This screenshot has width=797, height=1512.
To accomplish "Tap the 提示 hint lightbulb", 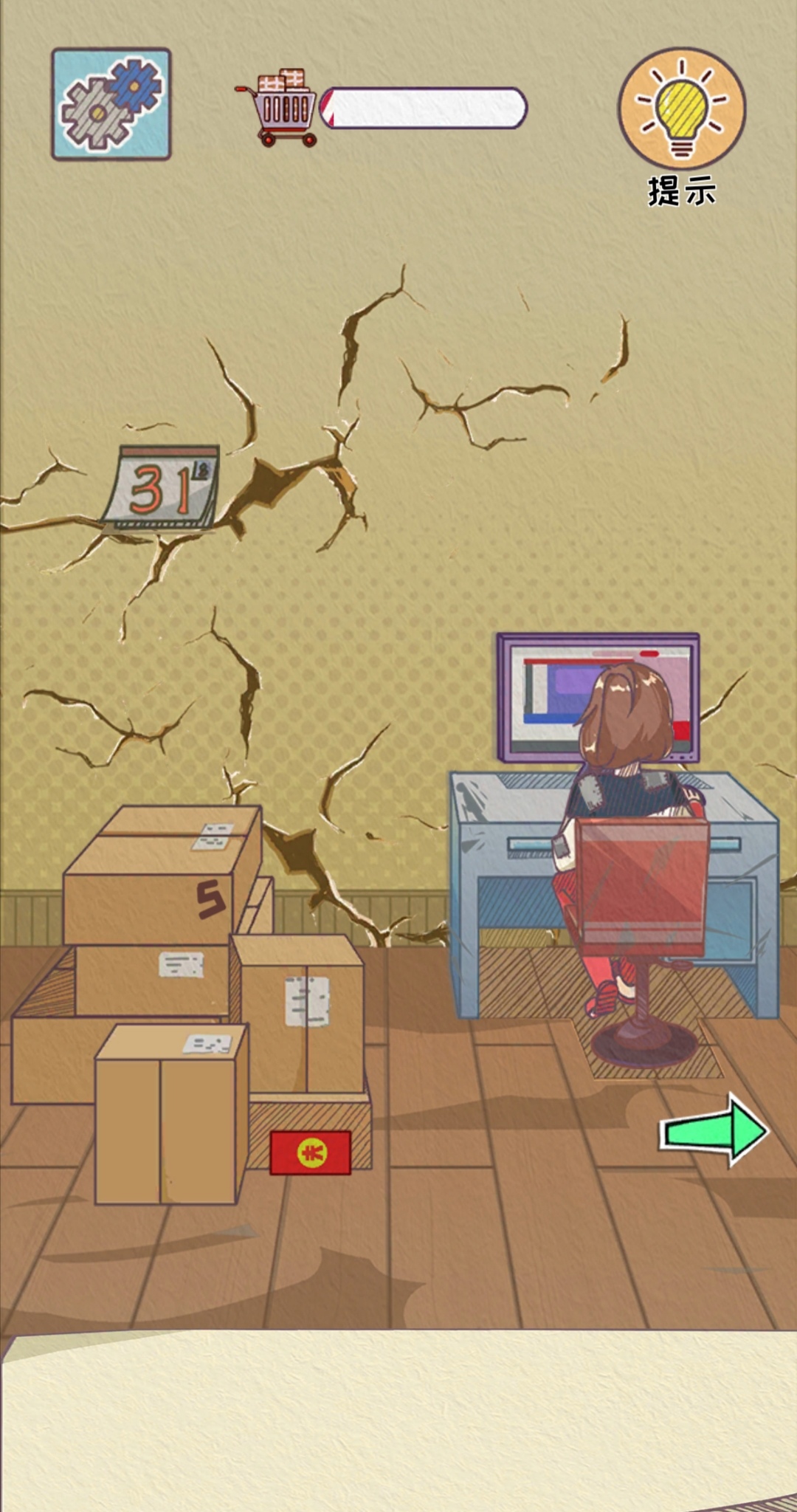I will (681, 111).
